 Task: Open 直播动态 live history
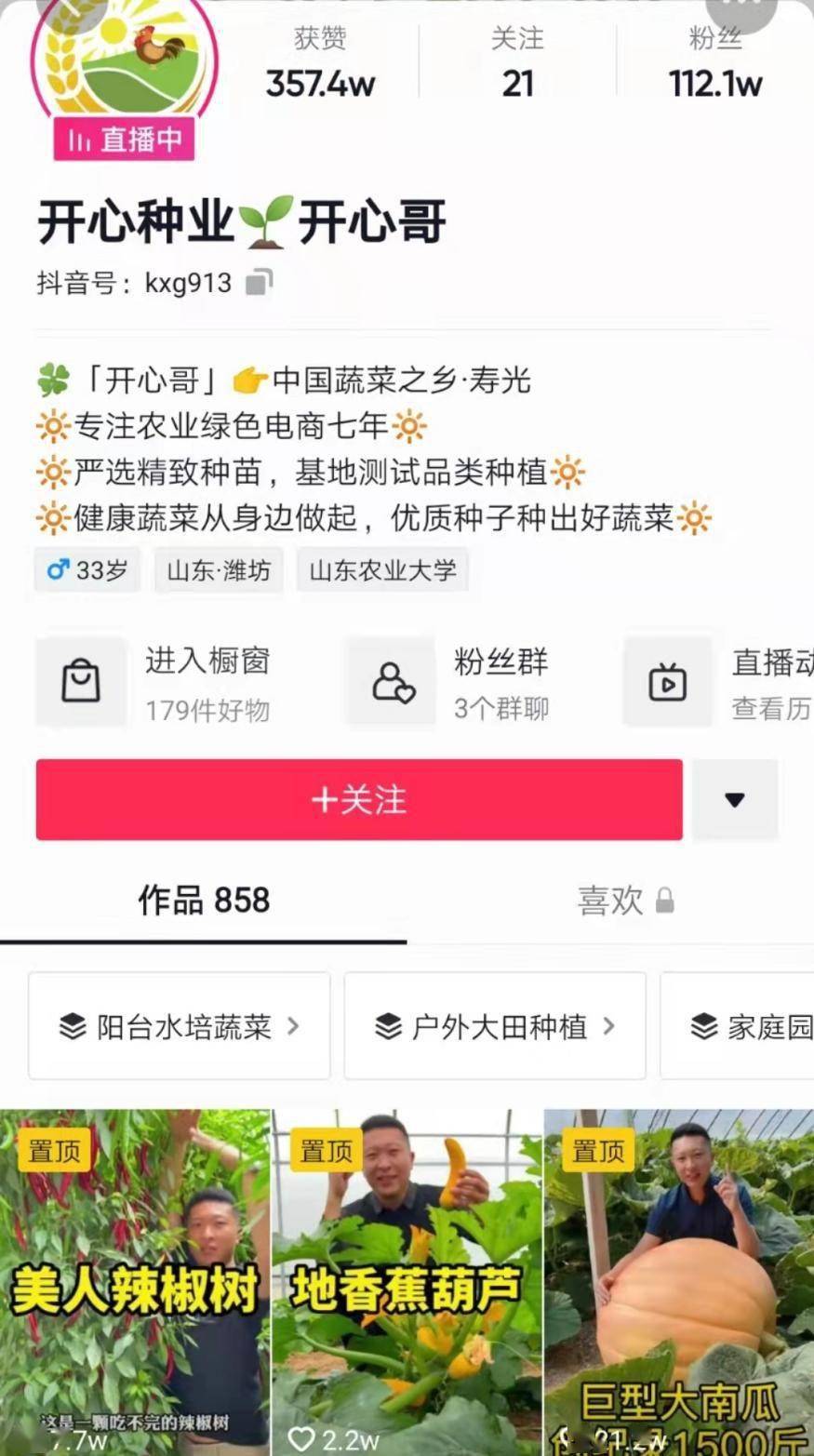[x=718, y=684]
